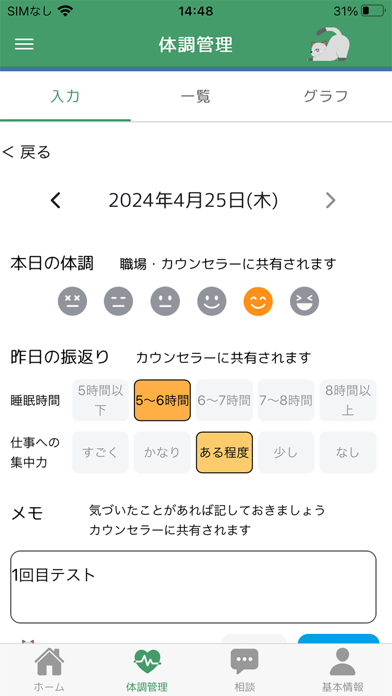Choose 8時間以上 for sleep time
The image size is (392, 696).
coord(348,400)
